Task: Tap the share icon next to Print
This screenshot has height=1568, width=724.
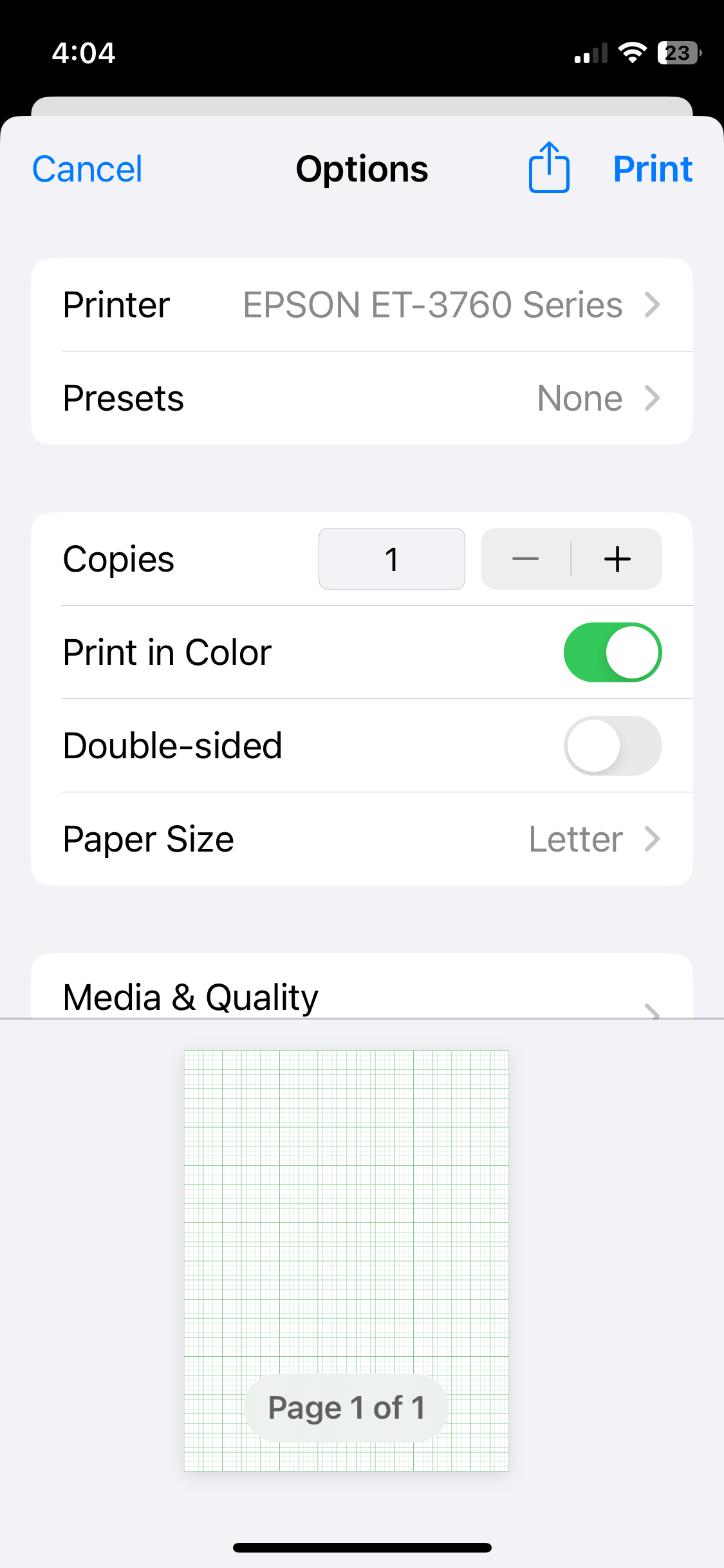Action: [x=549, y=167]
